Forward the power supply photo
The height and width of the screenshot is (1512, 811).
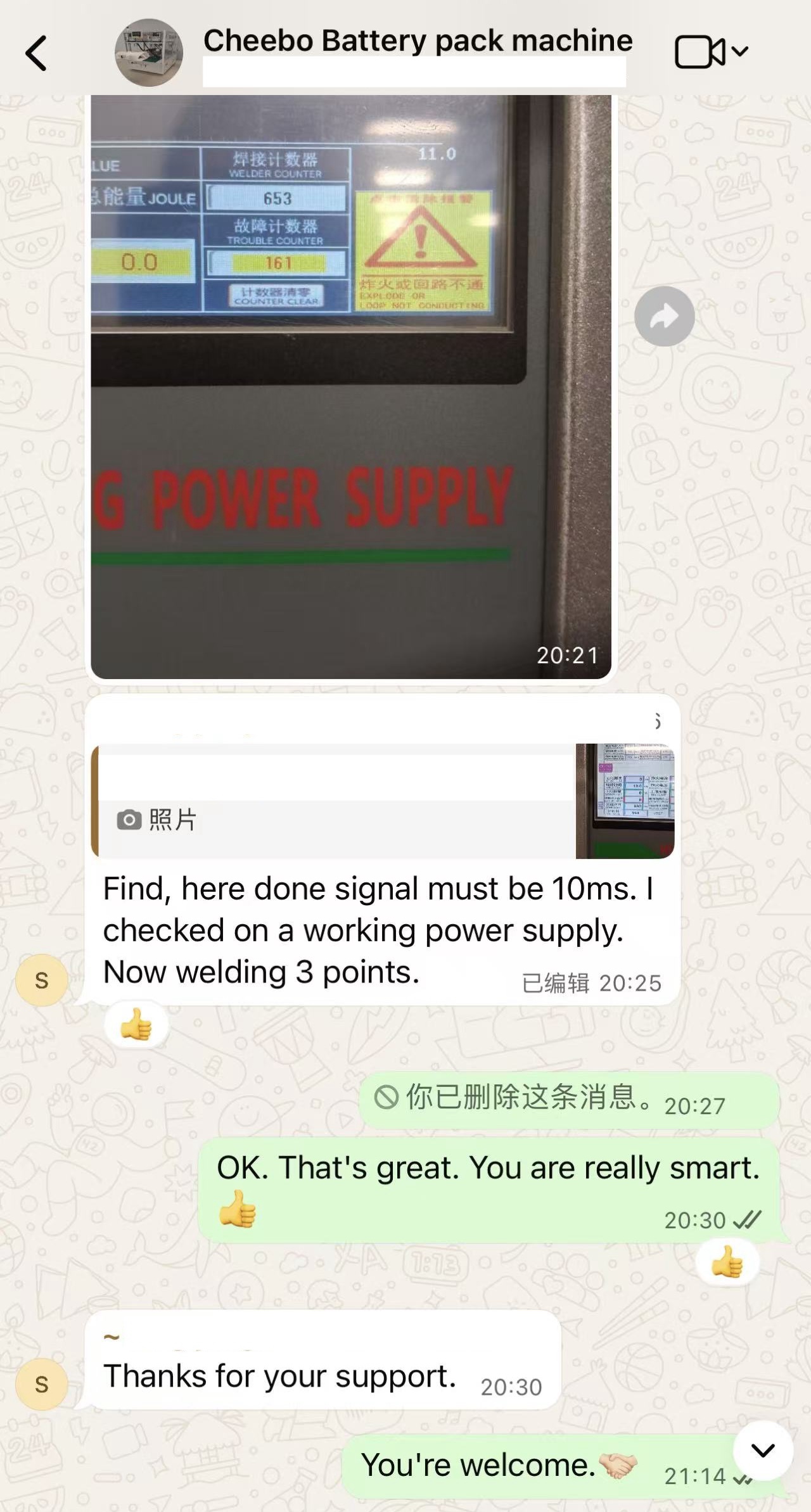click(664, 316)
